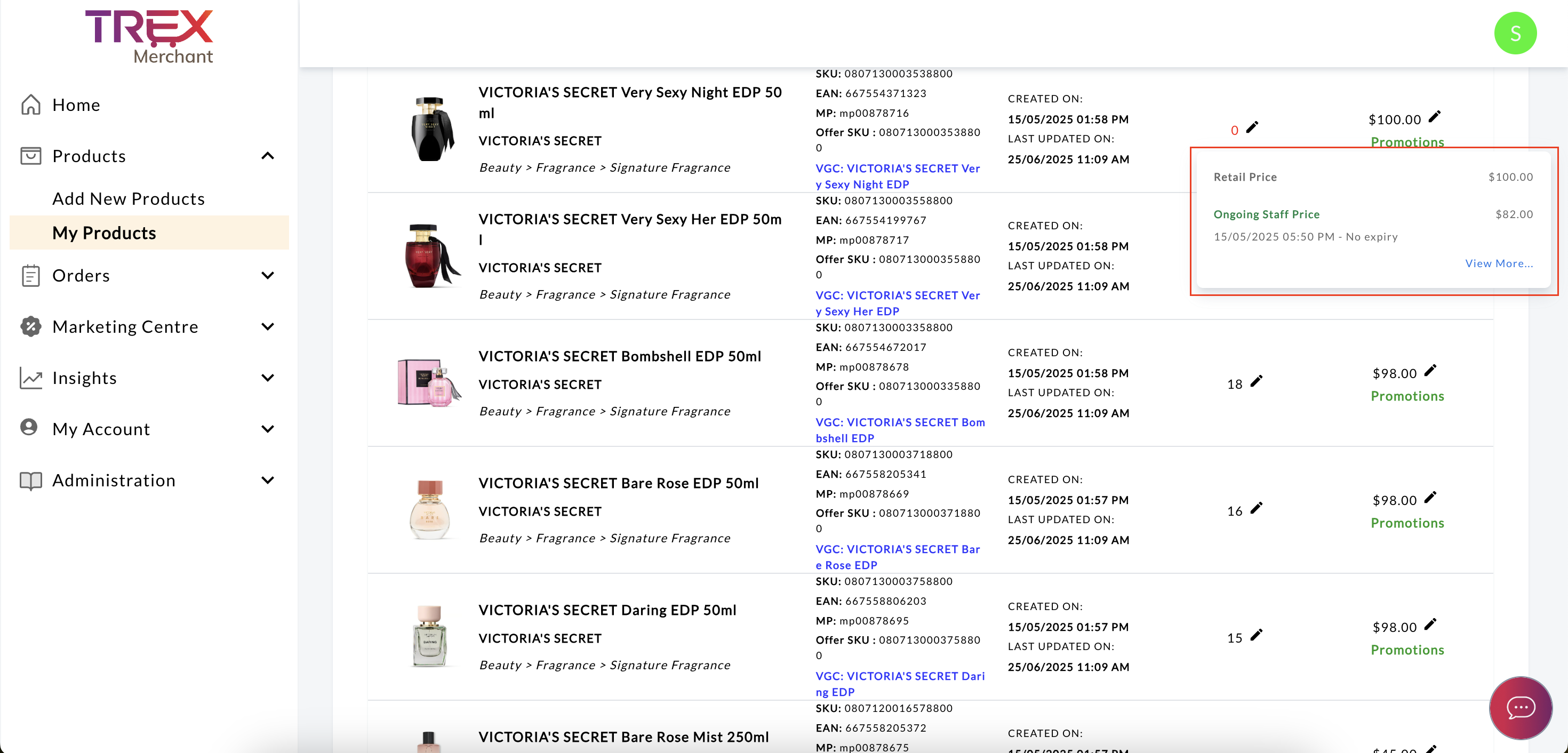
Task: Edit price of Bare Rose EDP 50ml
Action: pyautogui.click(x=1430, y=498)
